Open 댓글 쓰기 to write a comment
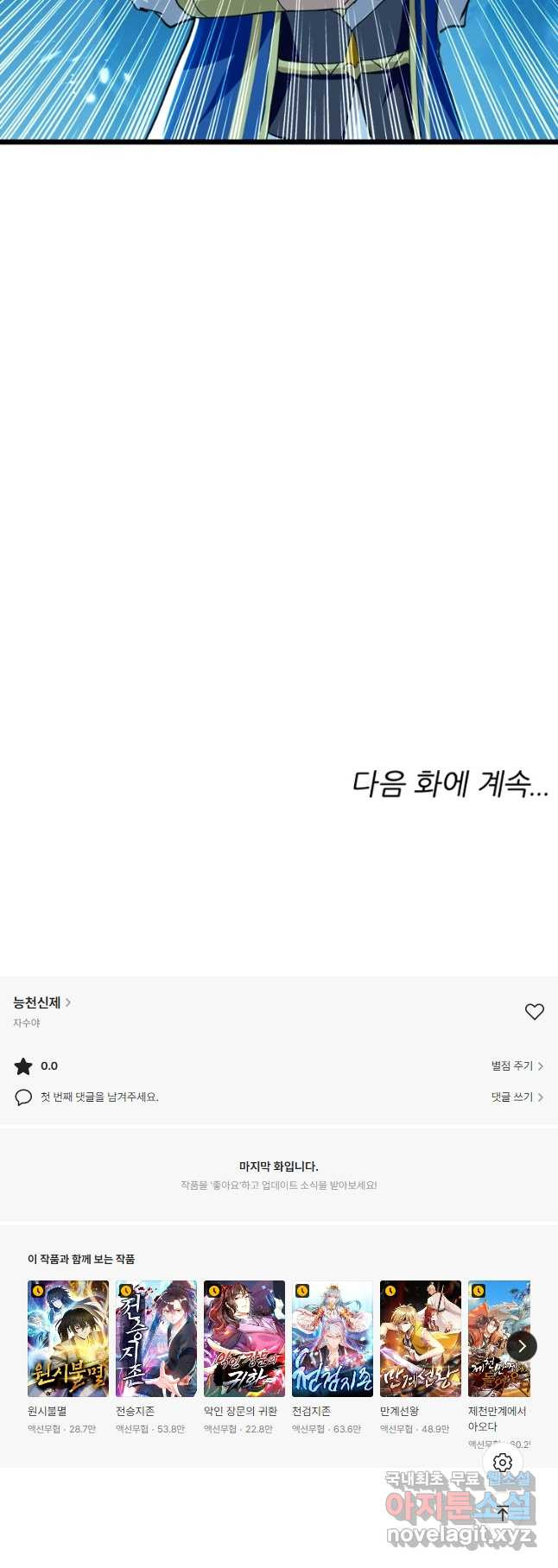Image resolution: width=558 pixels, height=1568 pixels. pyautogui.click(x=517, y=1097)
